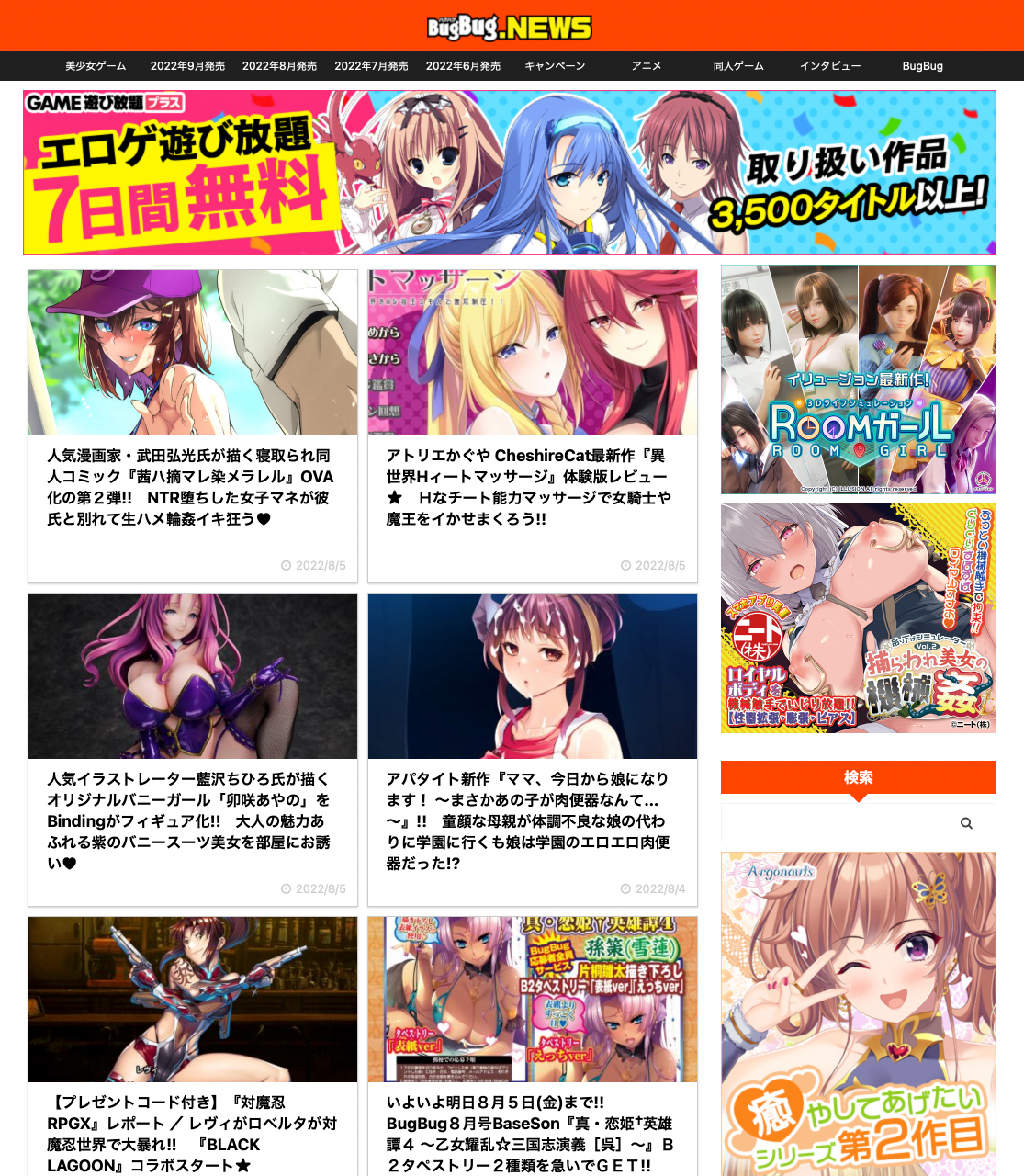
Task: Select BugBug in the navigation menu
Action: pos(922,66)
